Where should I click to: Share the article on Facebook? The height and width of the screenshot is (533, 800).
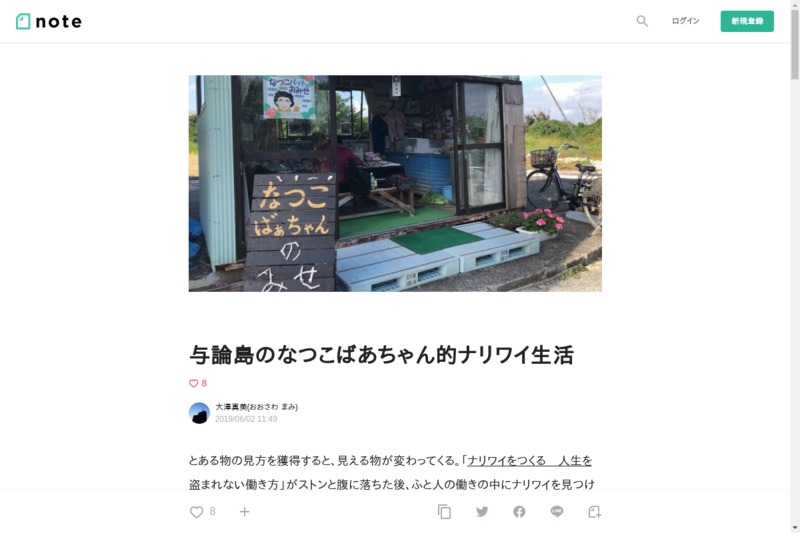[519, 512]
